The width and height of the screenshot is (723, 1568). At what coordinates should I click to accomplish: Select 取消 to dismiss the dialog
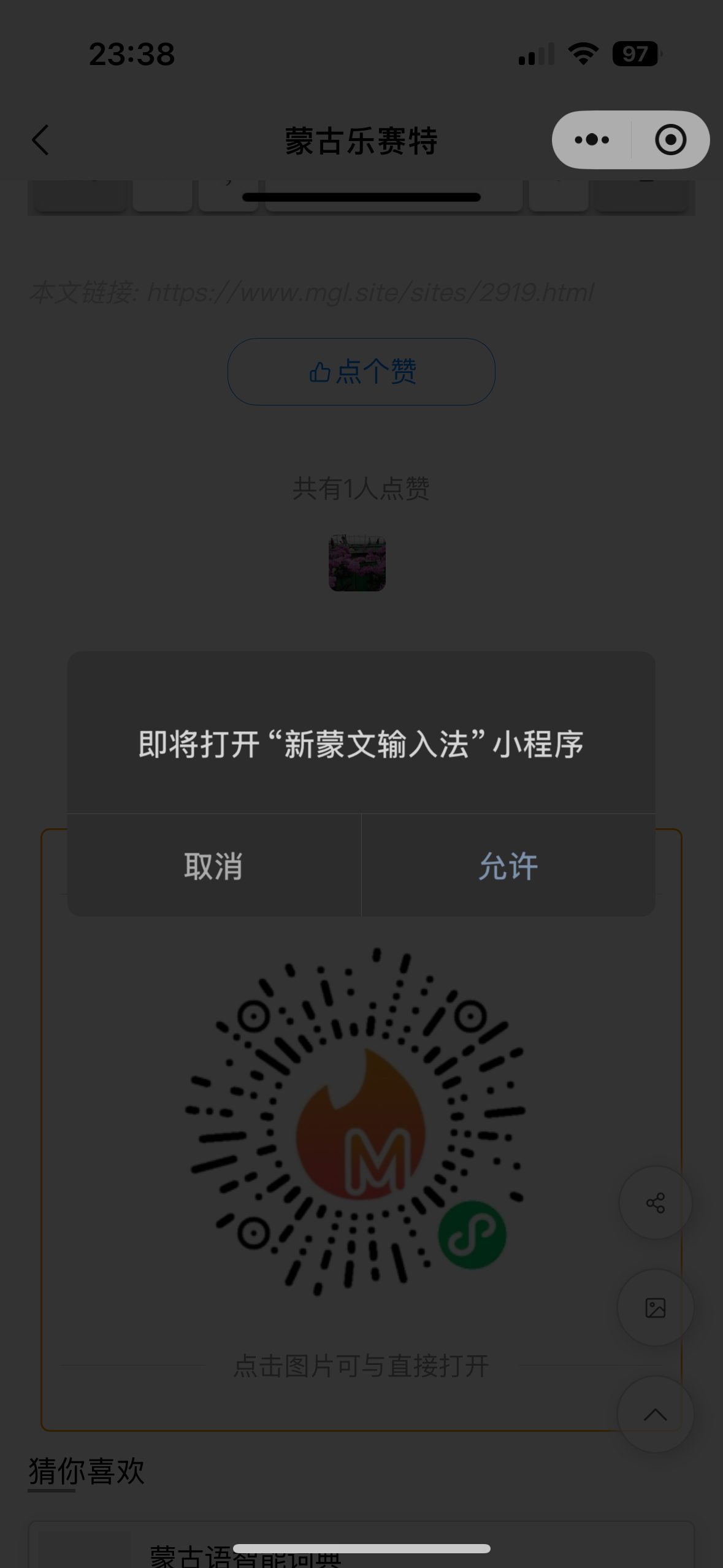coord(213,865)
